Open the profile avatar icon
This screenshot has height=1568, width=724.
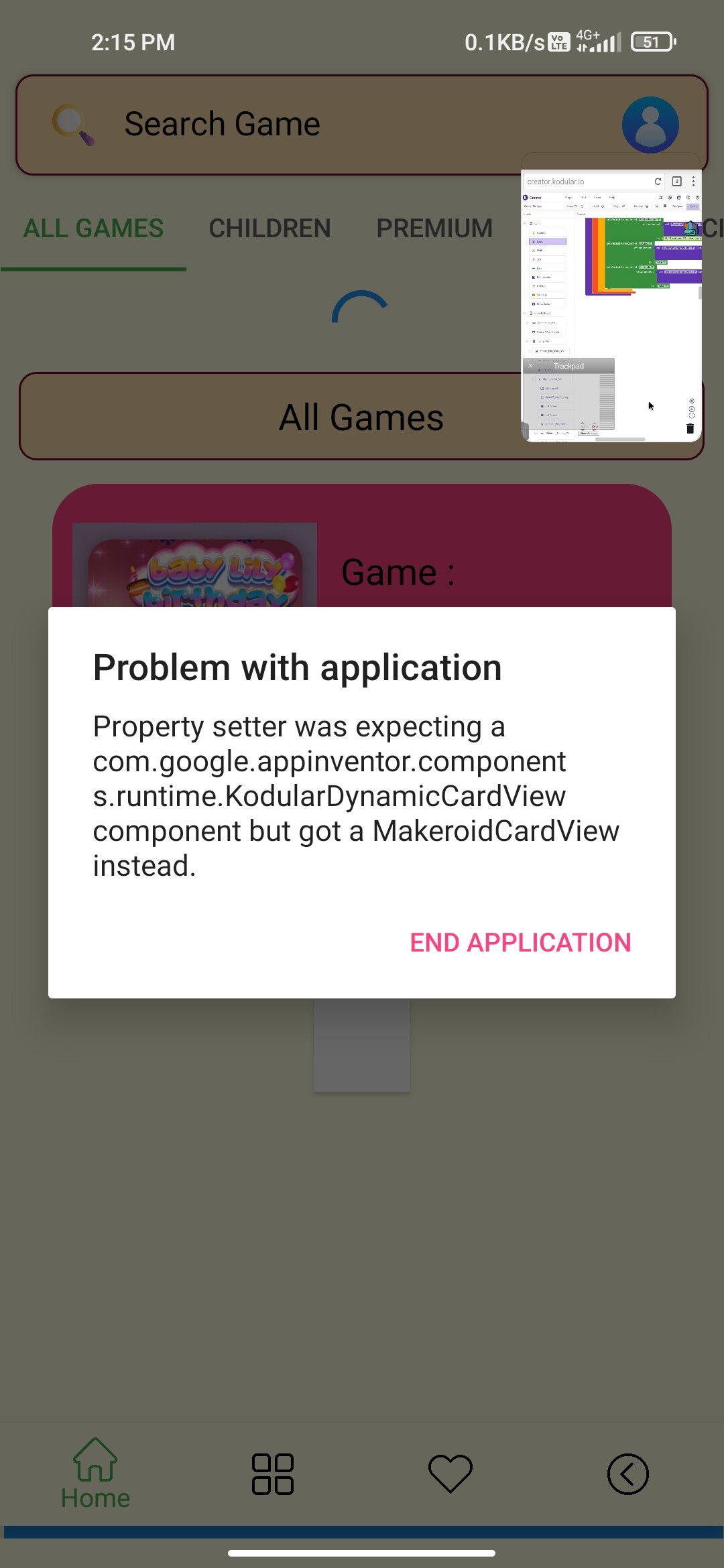(x=650, y=125)
